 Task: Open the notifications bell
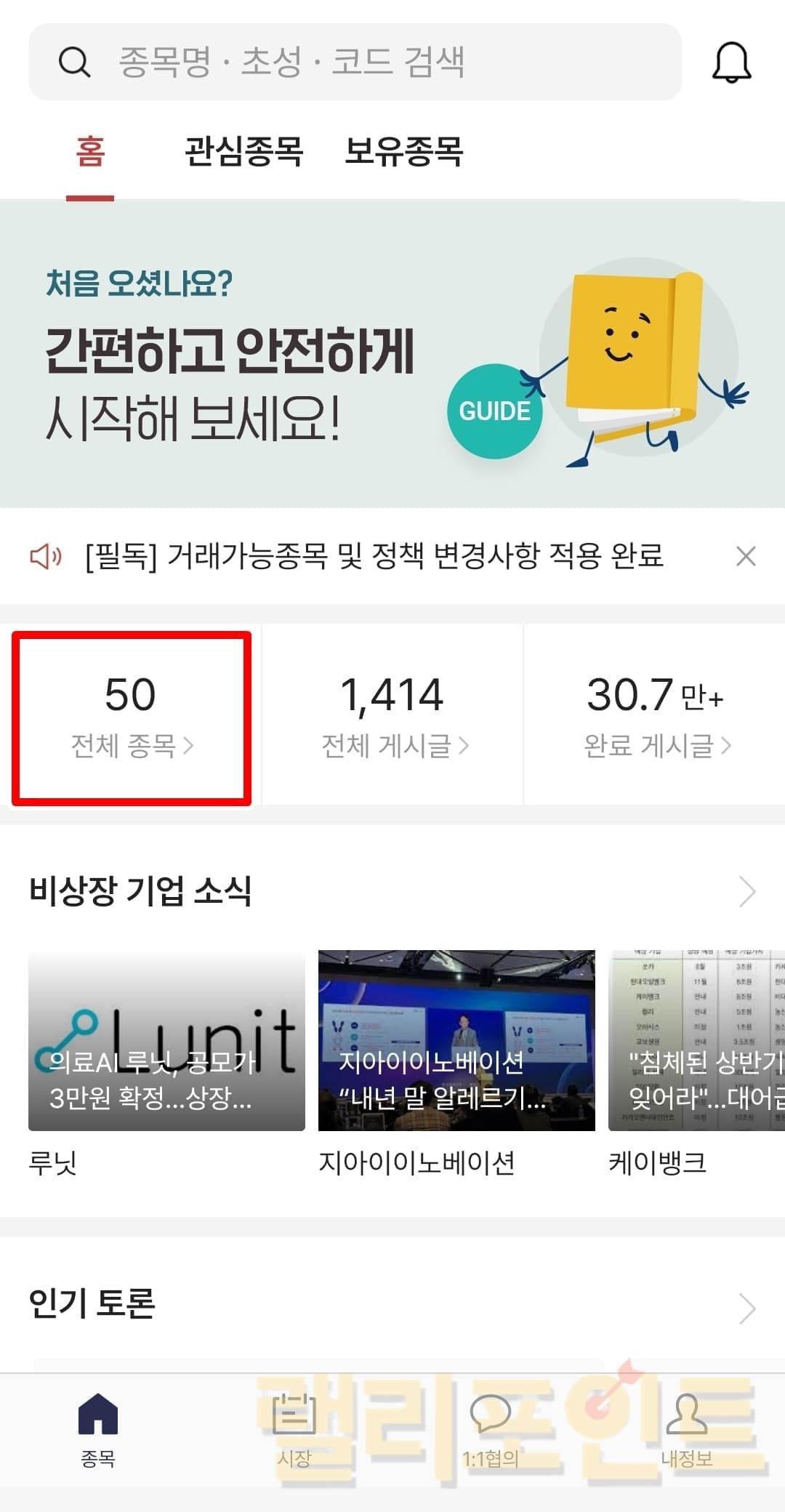[x=731, y=63]
